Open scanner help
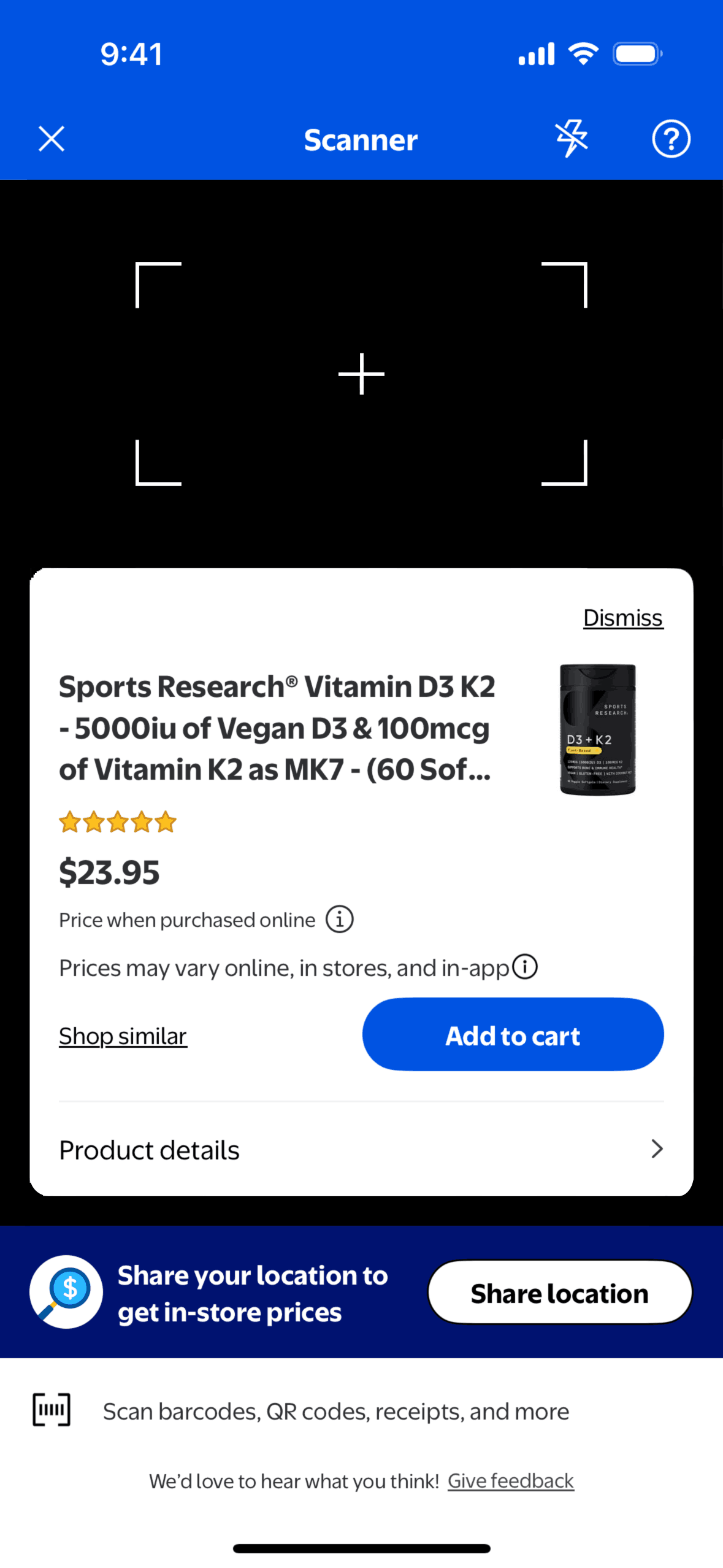Image resolution: width=723 pixels, height=1568 pixels. pyautogui.click(x=671, y=139)
